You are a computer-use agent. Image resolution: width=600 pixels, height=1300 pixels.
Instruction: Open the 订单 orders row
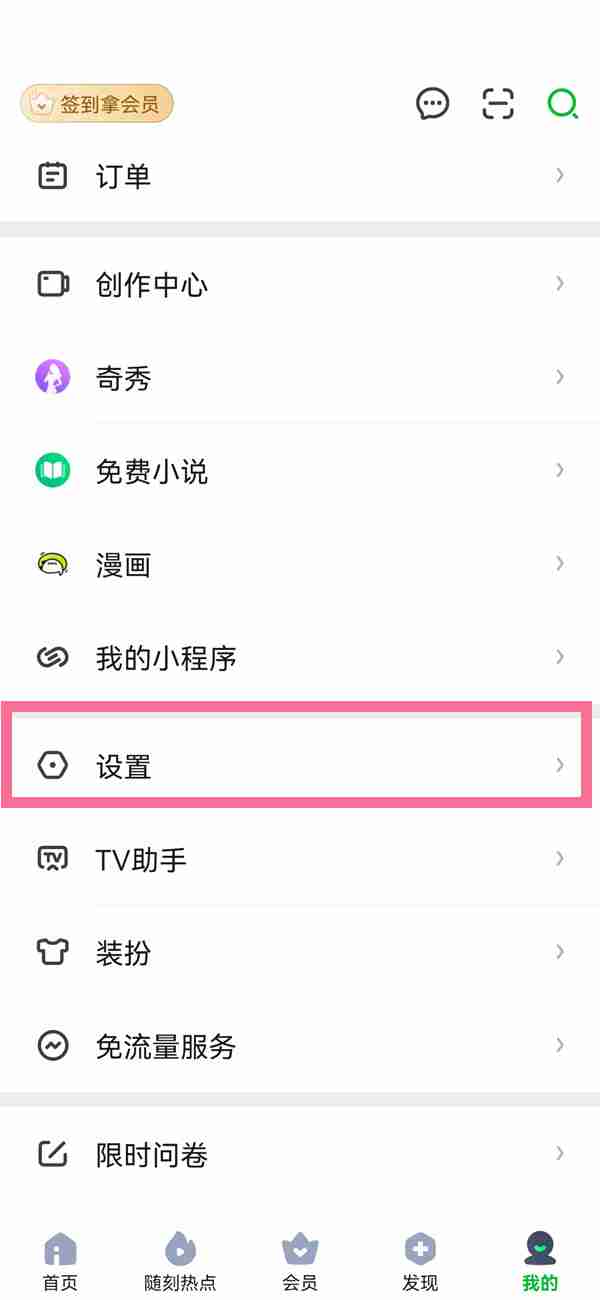(x=300, y=177)
